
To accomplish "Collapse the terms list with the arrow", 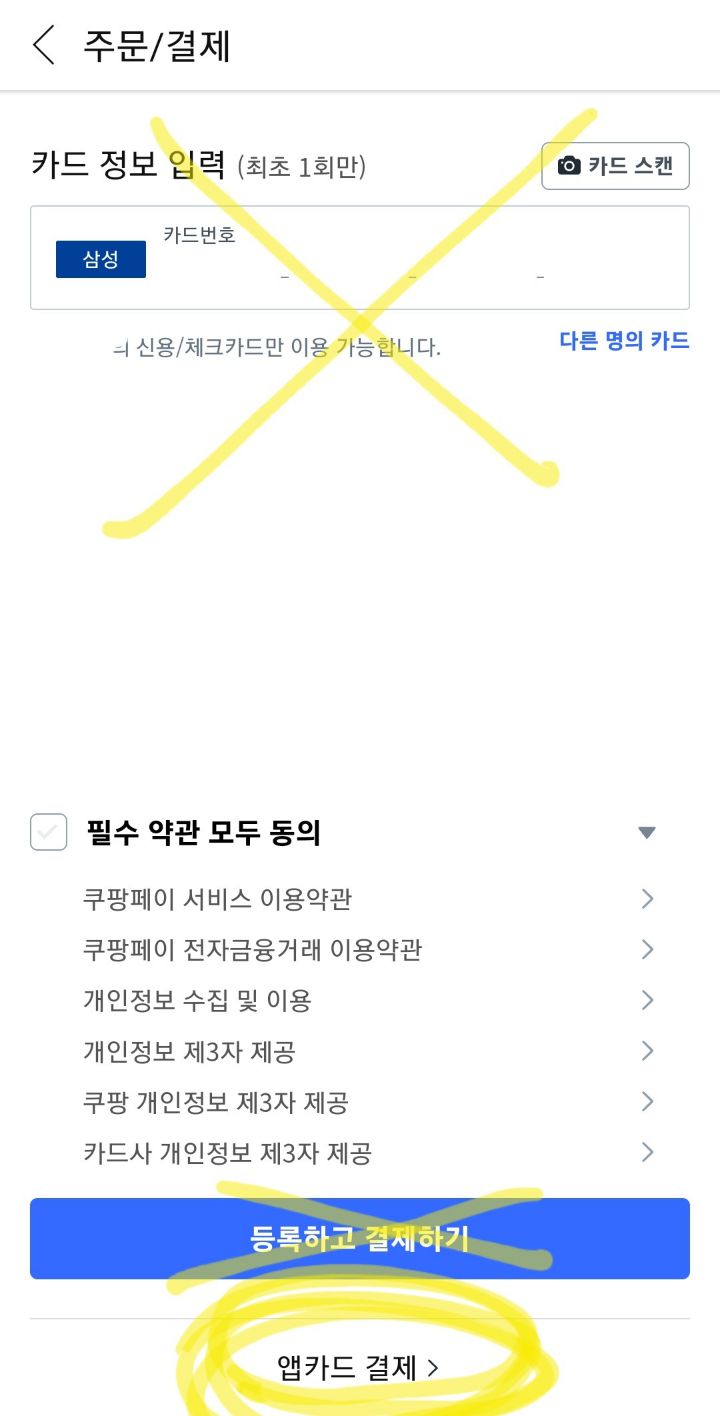I will tap(647, 832).
